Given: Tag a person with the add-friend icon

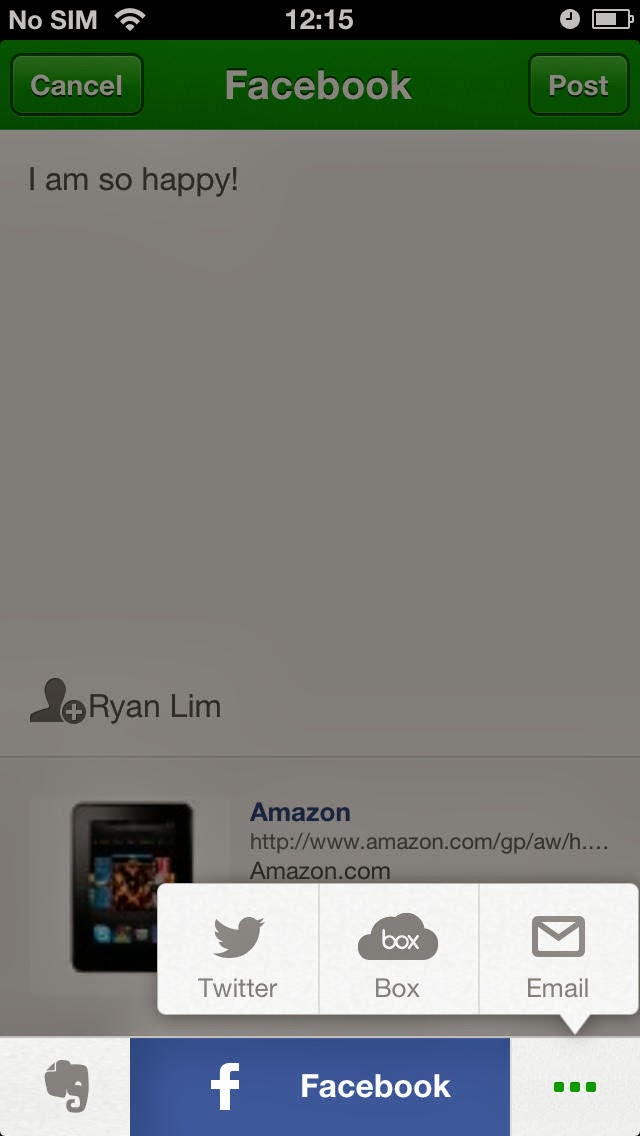Looking at the screenshot, I should pyautogui.click(x=56, y=703).
